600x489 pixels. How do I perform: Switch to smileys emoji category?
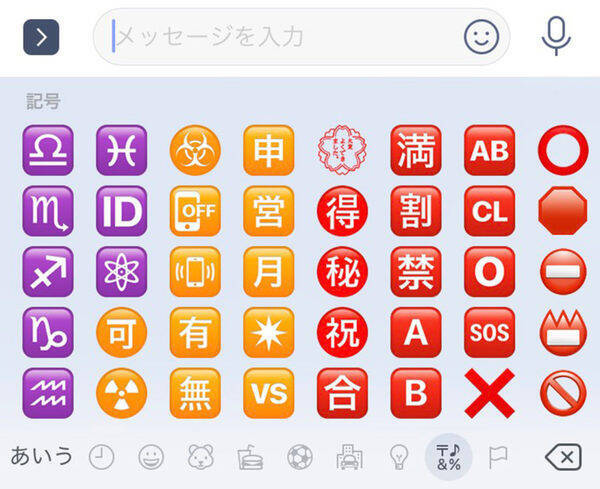(x=151, y=458)
